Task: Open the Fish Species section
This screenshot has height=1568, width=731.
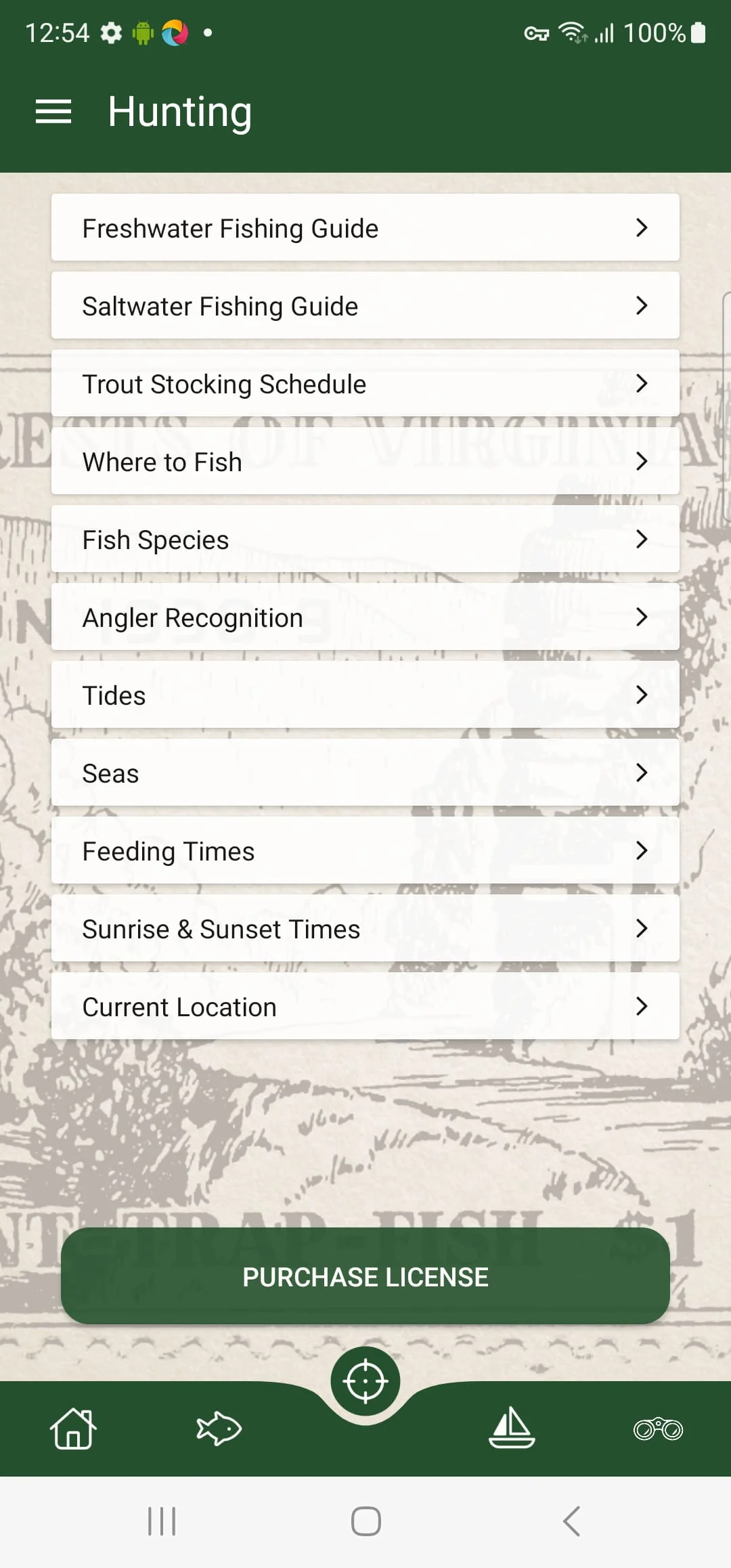Action: click(365, 539)
